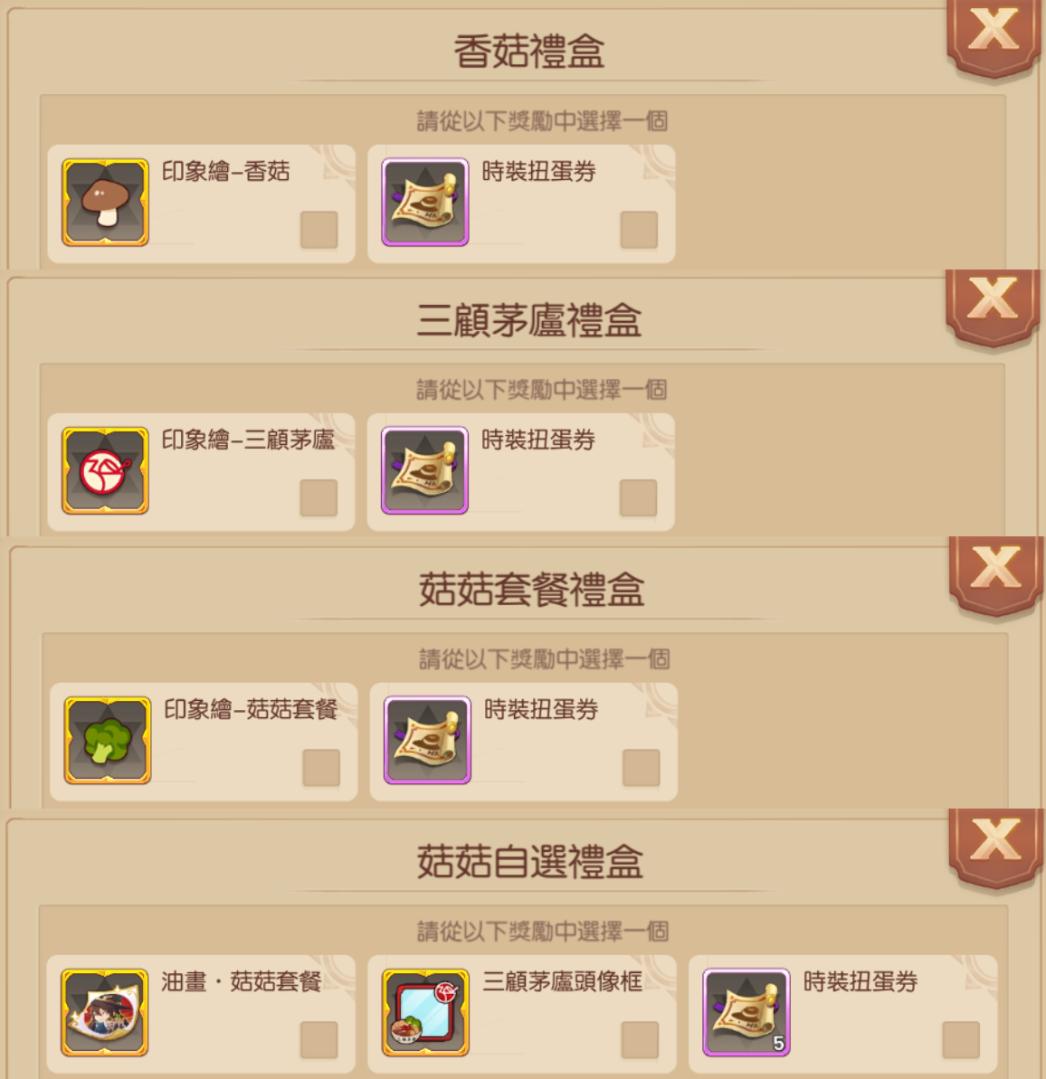Select the 三顧茅廬頭像框 checkbox
This screenshot has width=1046, height=1079.
pos(640,1040)
